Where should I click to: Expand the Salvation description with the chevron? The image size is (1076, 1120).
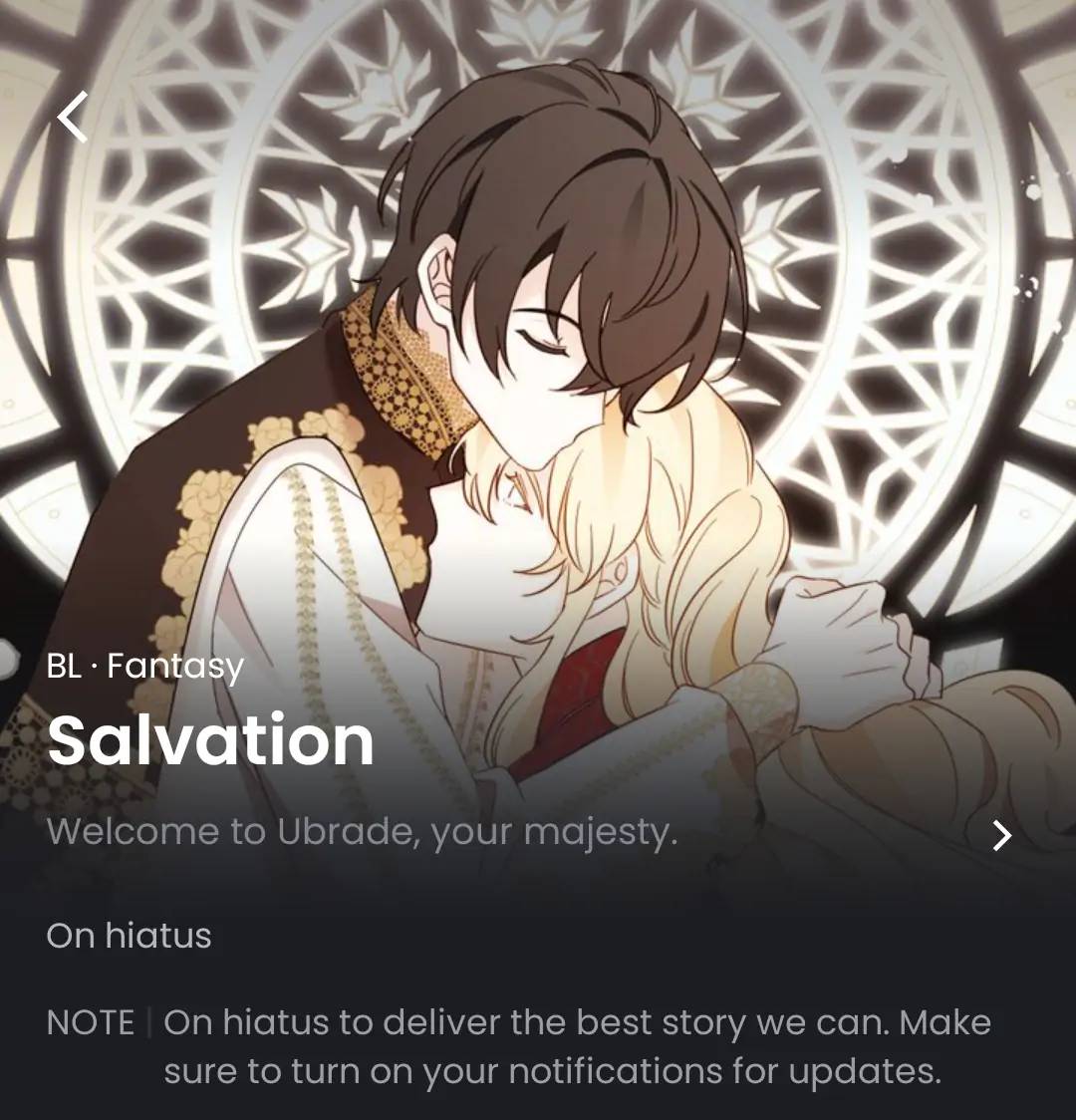pyautogui.click(x=1001, y=836)
